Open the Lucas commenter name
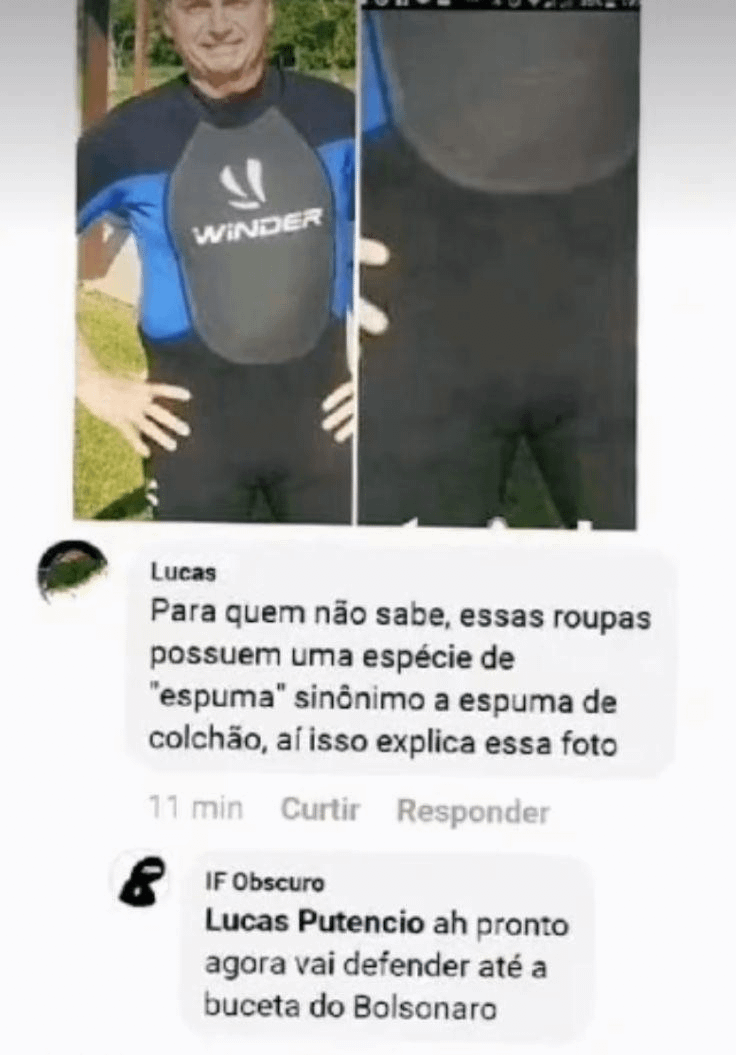 [183, 573]
